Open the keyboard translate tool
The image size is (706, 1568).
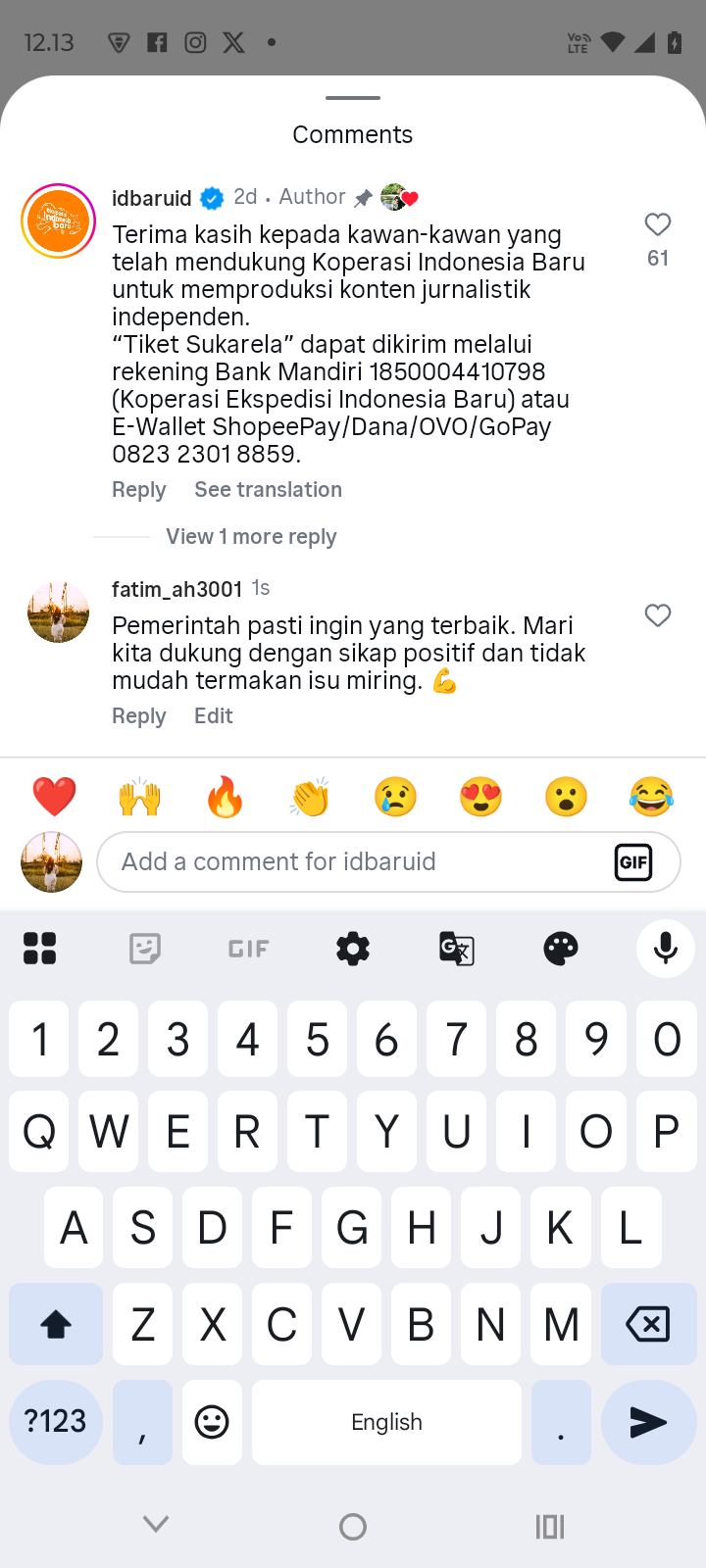pyautogui.click(x=457, y=949)
